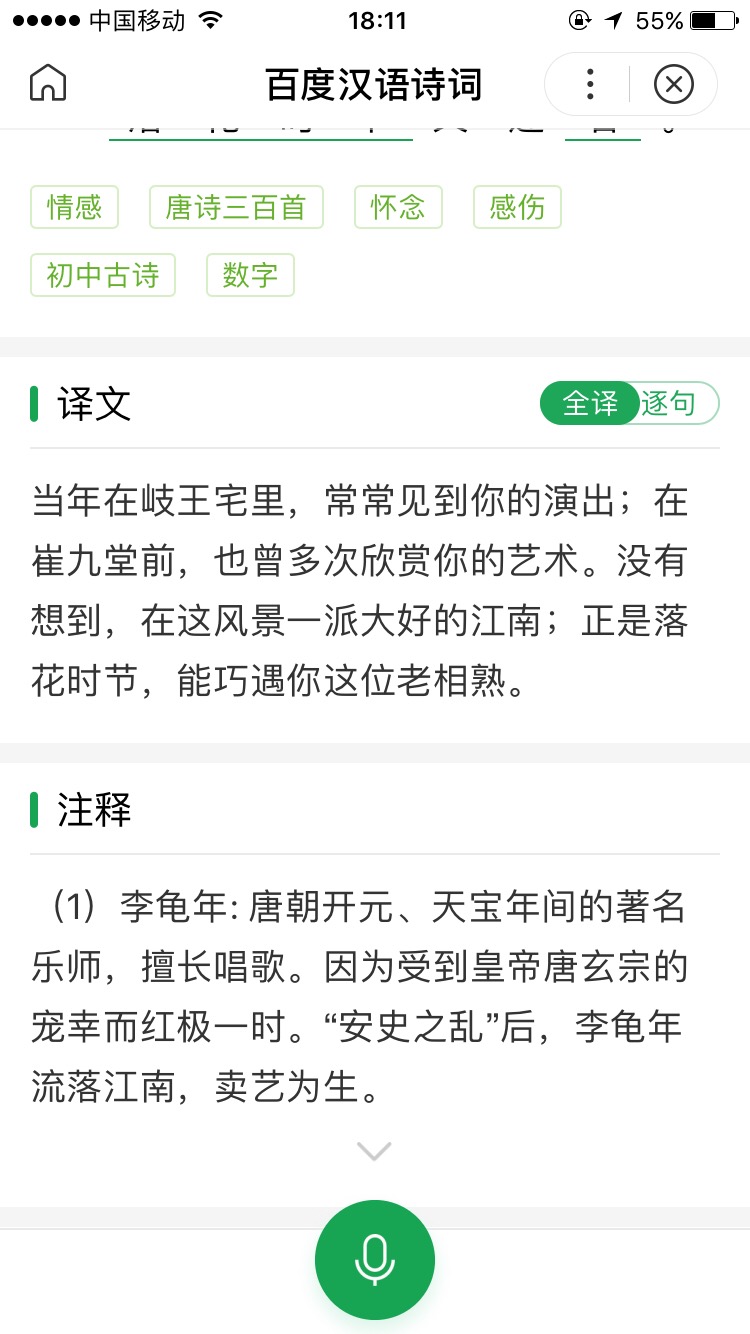Tap the green microphone button

(x=374, y=1259)
